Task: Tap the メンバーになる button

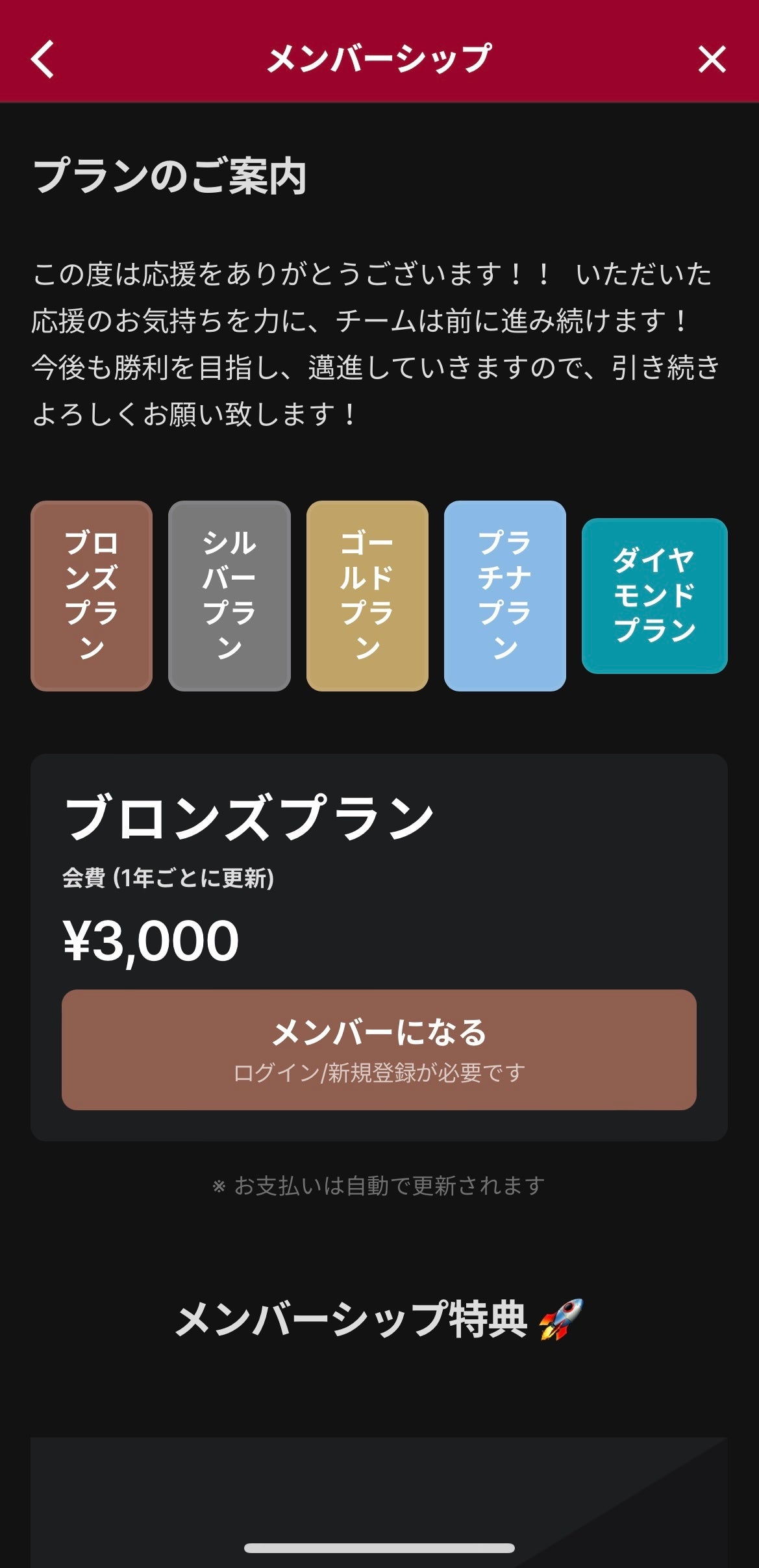Action: 379,1049
